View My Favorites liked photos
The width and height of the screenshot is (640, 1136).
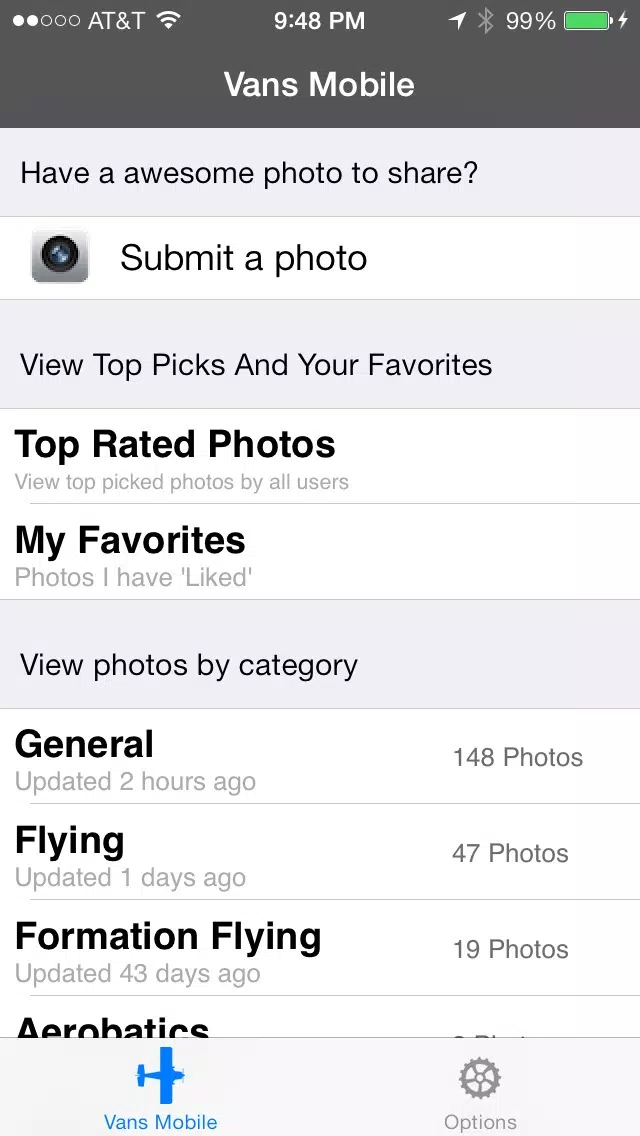click(320, 552)
